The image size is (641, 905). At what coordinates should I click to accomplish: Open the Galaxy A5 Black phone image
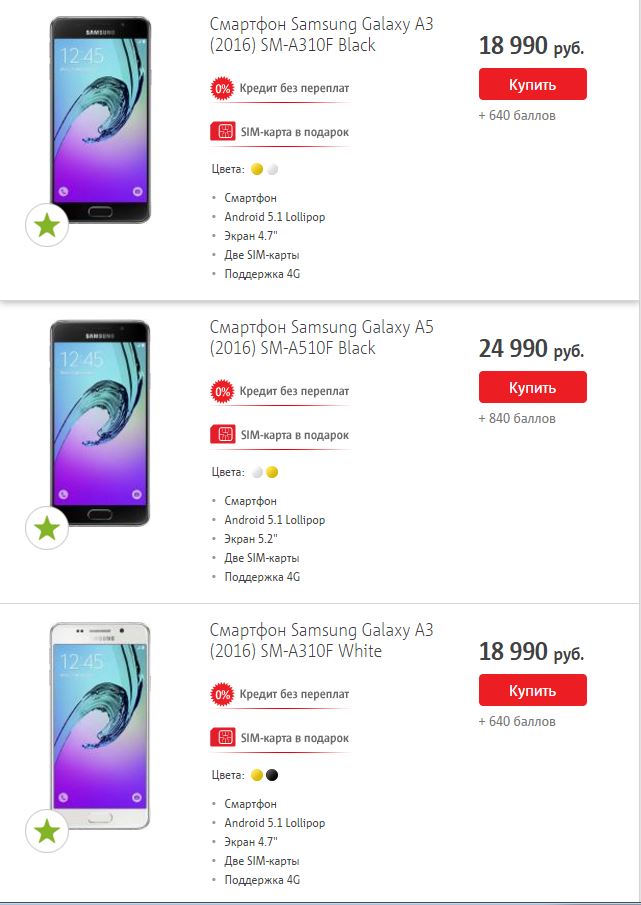tap(101, 422)
